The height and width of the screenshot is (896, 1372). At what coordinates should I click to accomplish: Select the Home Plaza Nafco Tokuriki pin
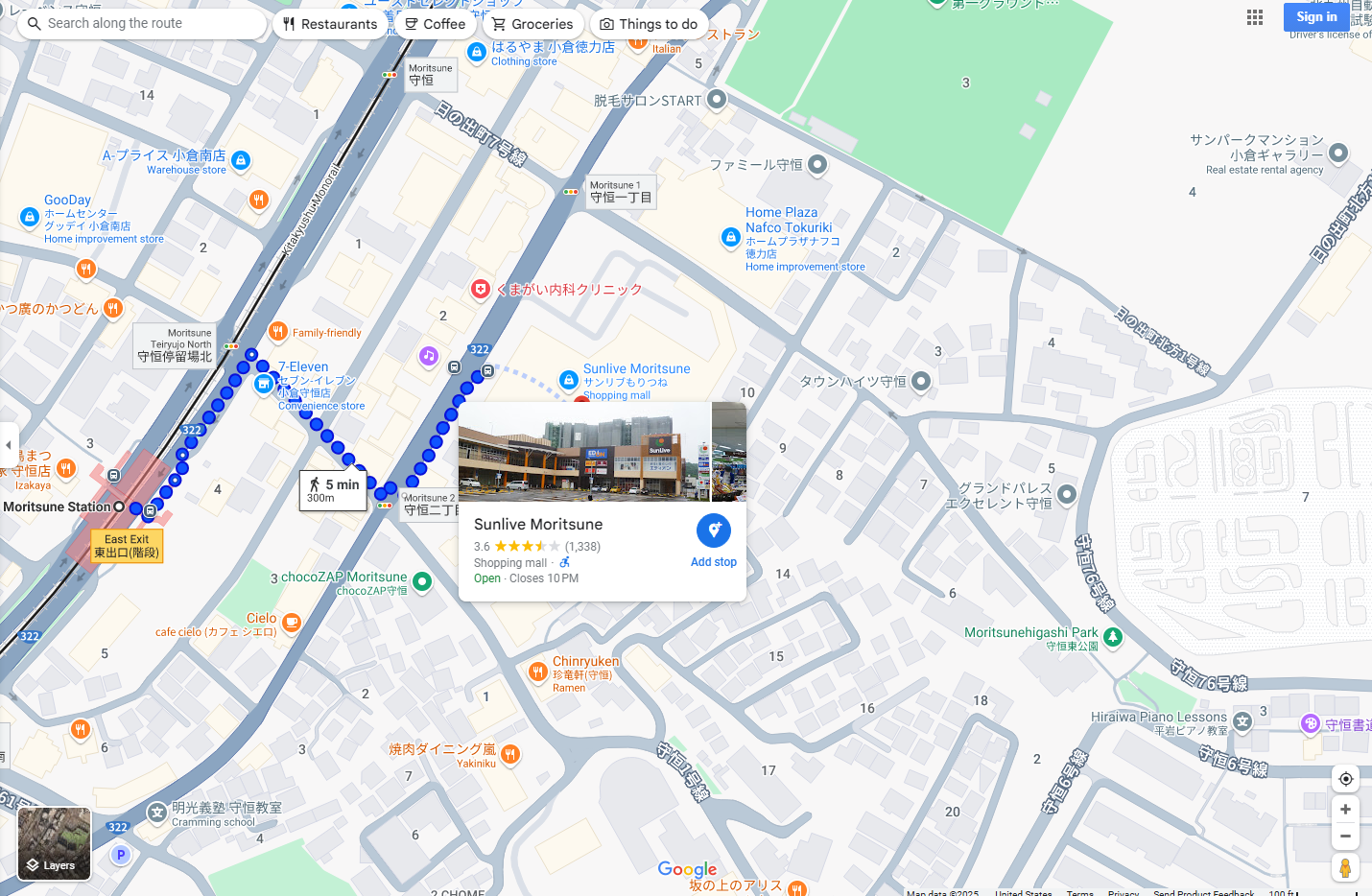point(730,237)
